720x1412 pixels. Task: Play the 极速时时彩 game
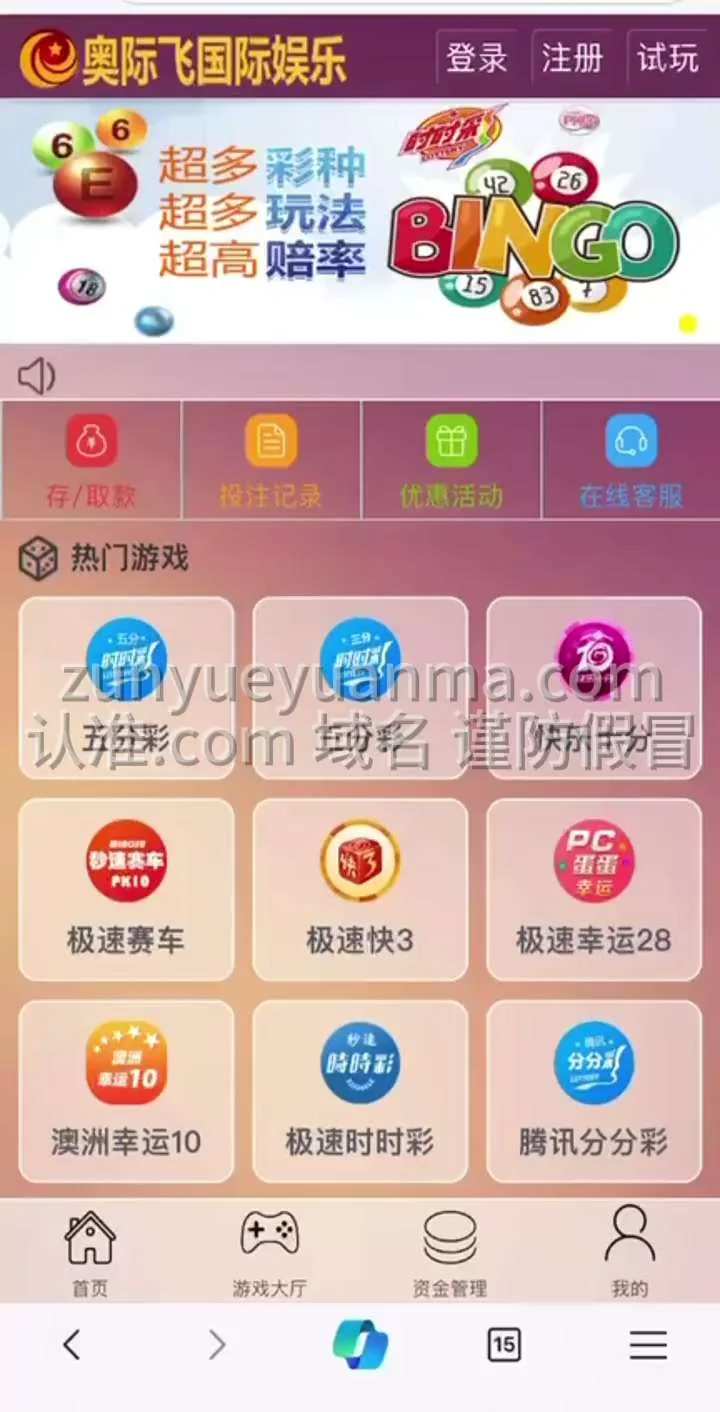tap(360, 1091)
